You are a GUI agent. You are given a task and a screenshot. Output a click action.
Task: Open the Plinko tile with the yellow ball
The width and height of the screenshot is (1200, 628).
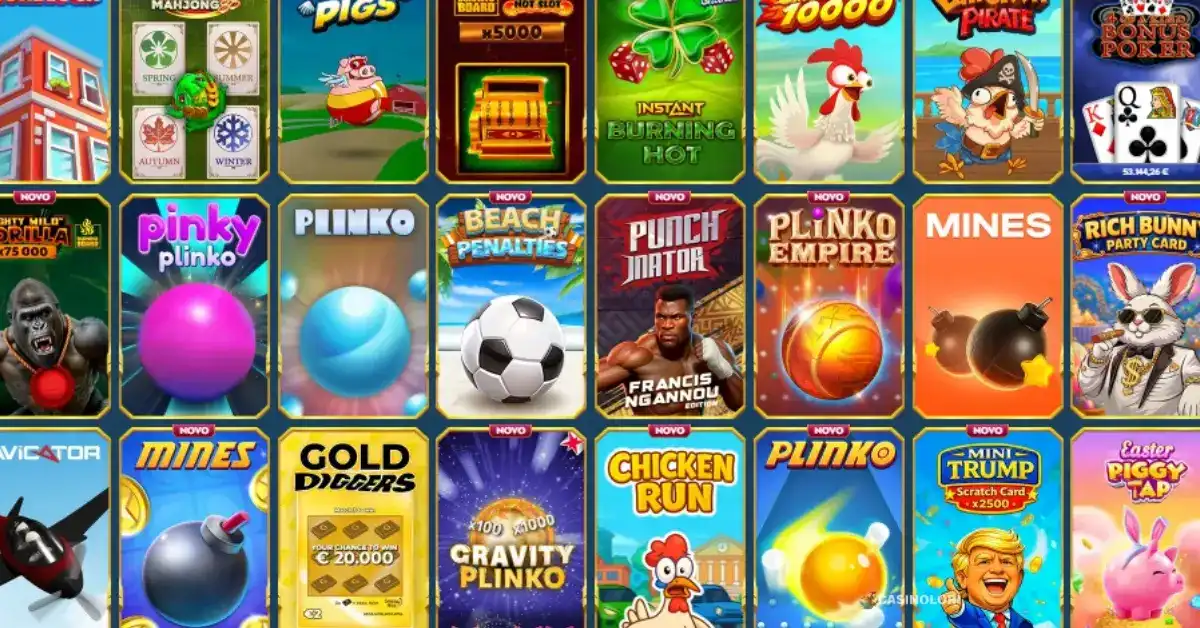coord(828,530)
